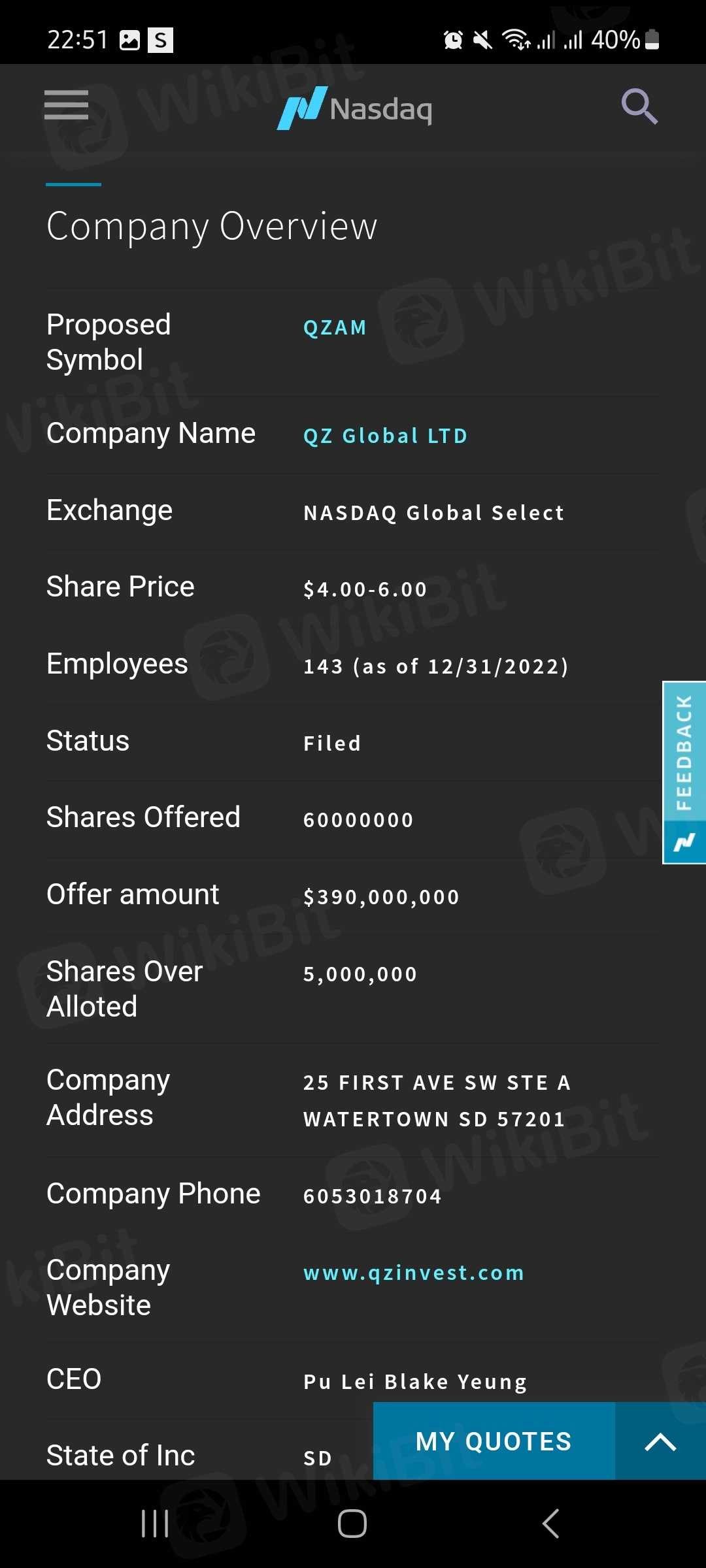The width and height of the screenshot is (706, 1568).
Task: Open the search magnifier icon
Action: coord(639,106)
